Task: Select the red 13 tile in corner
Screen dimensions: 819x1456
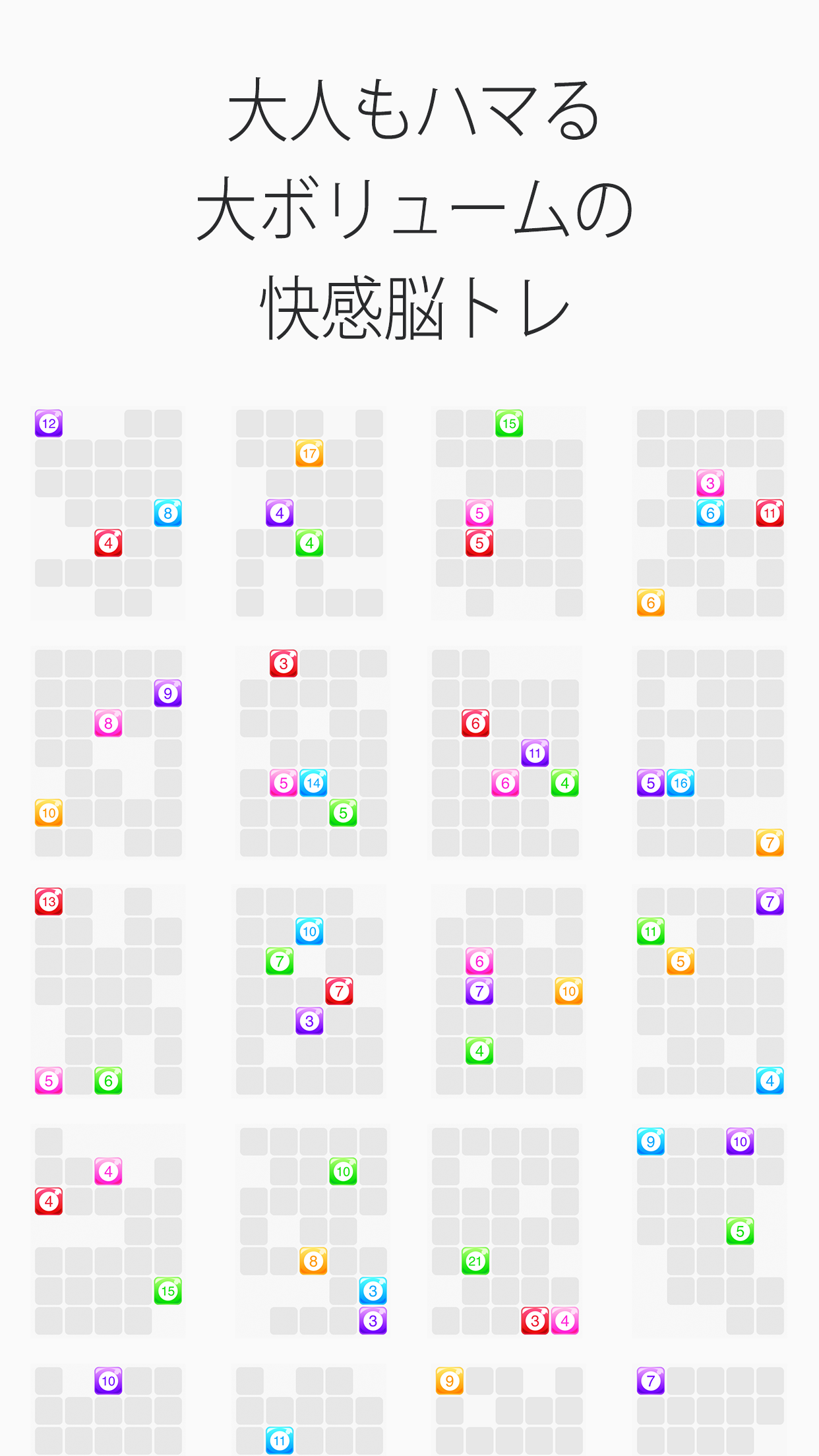Action: click(x=47, y=903)
